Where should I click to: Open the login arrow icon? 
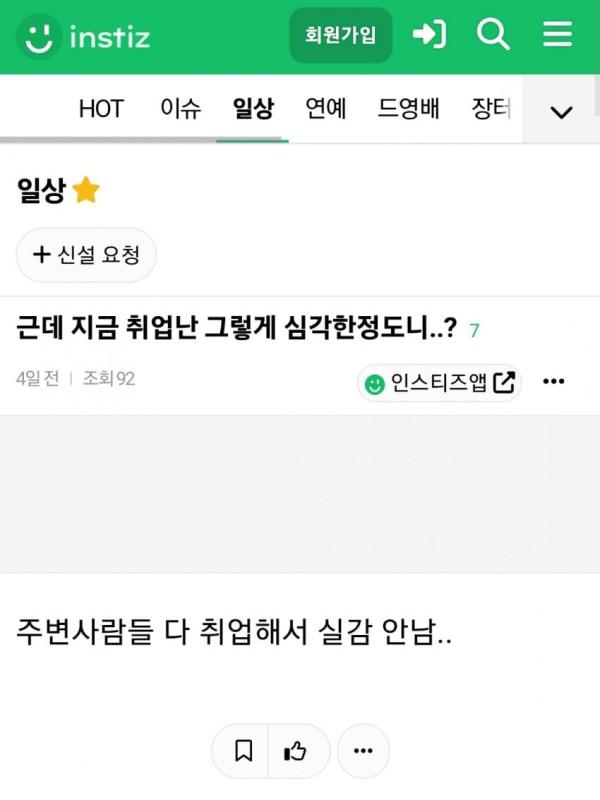[x=429, y=35]
